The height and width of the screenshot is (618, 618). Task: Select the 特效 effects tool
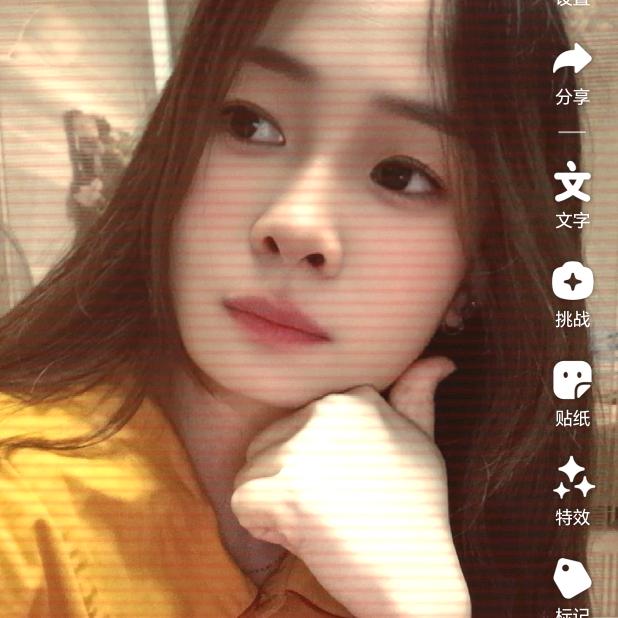click(573, 479)
